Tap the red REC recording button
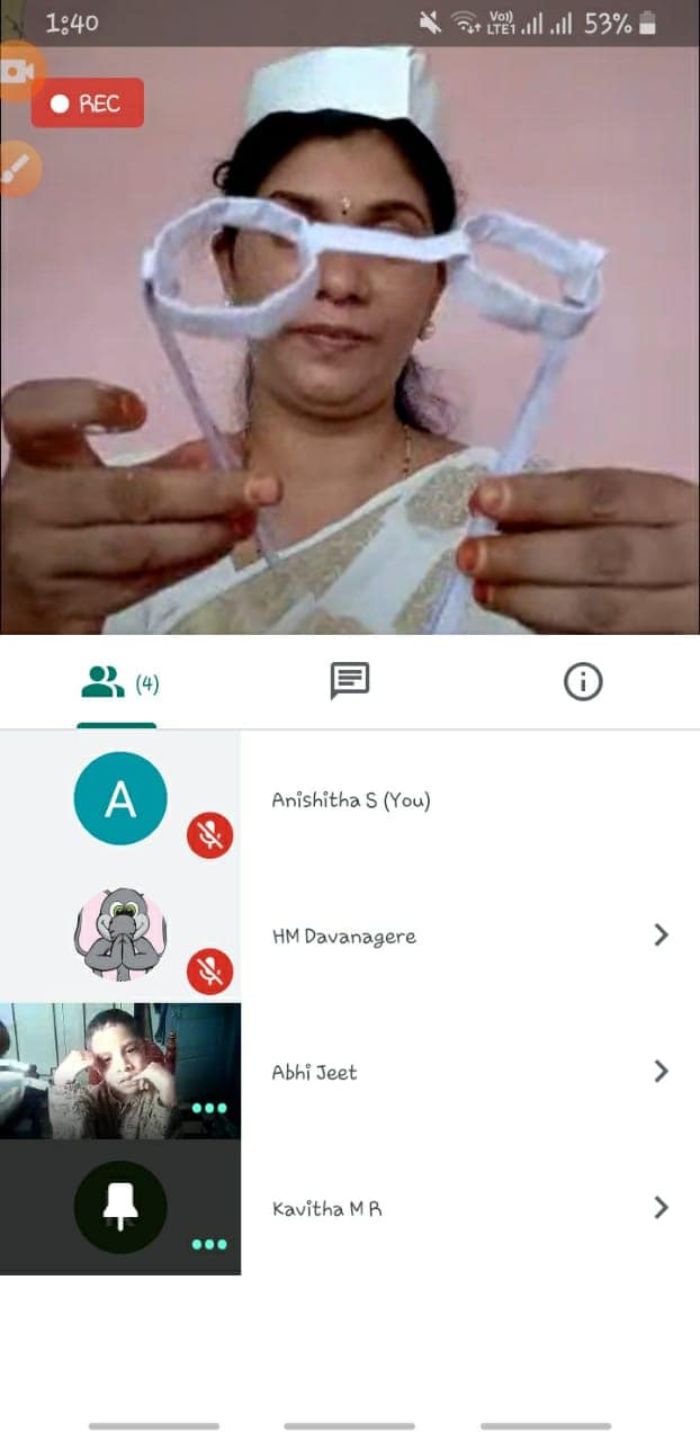700x1441 pixels. tap(87, 103)
